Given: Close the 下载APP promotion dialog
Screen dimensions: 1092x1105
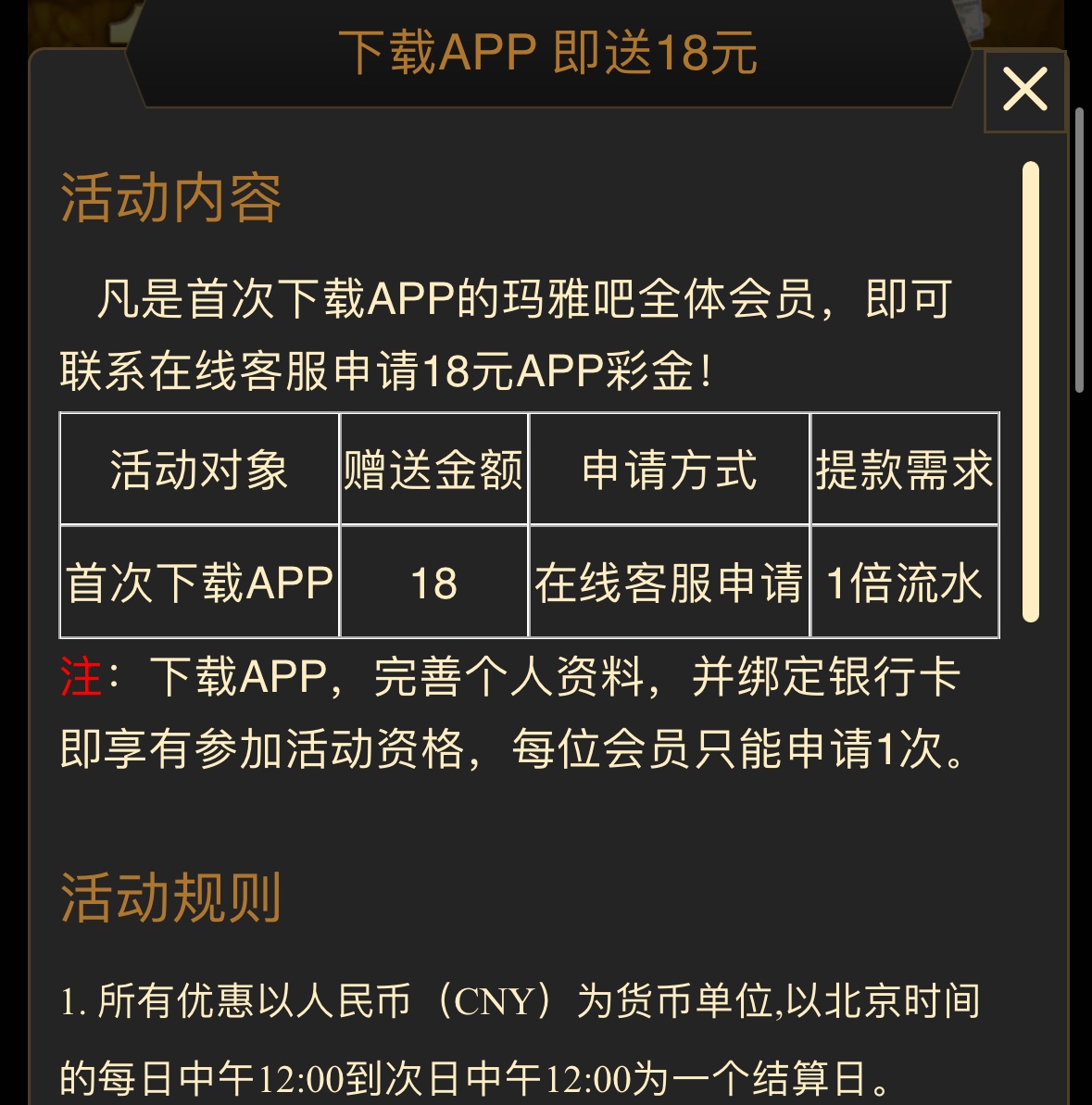Looking at the screenshot, I should 1024,91.
